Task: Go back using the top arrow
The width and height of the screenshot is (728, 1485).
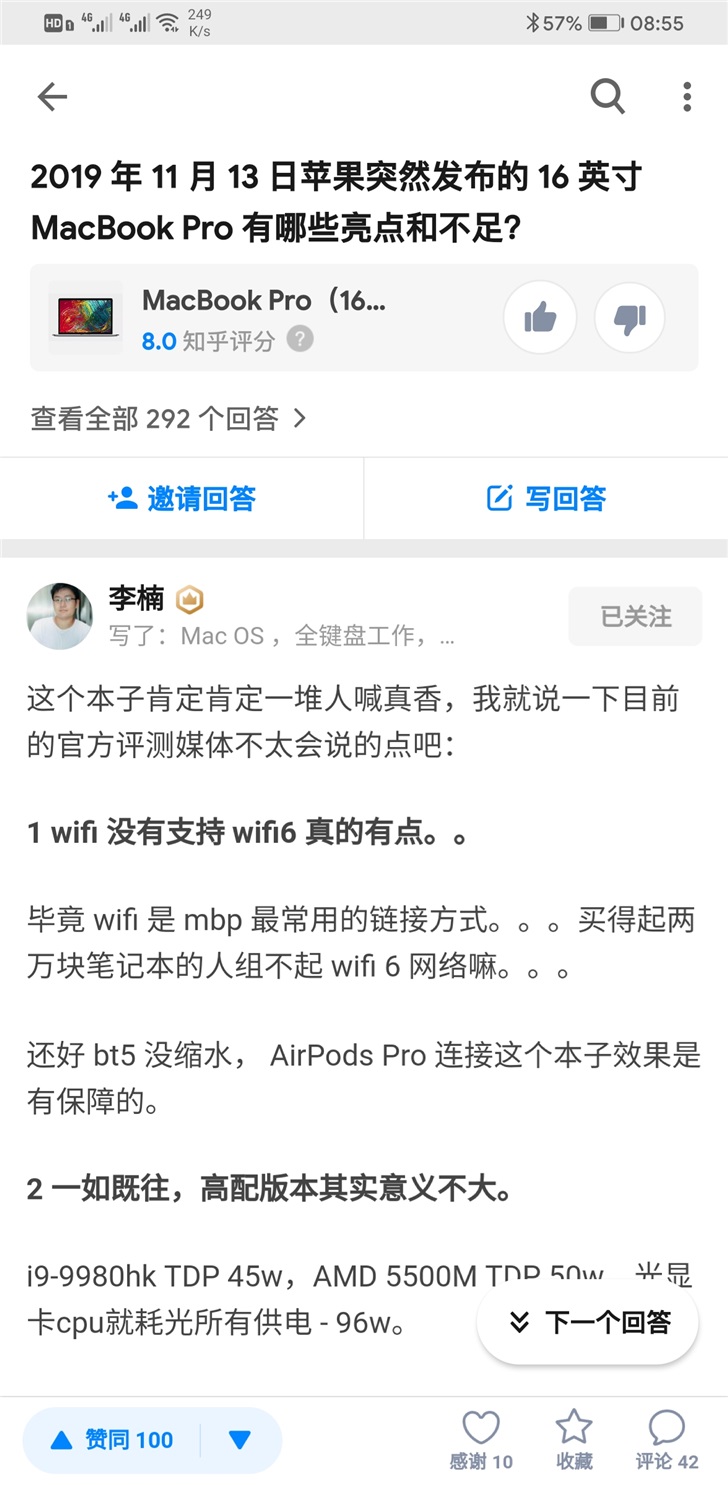Action: coord(52,97)
